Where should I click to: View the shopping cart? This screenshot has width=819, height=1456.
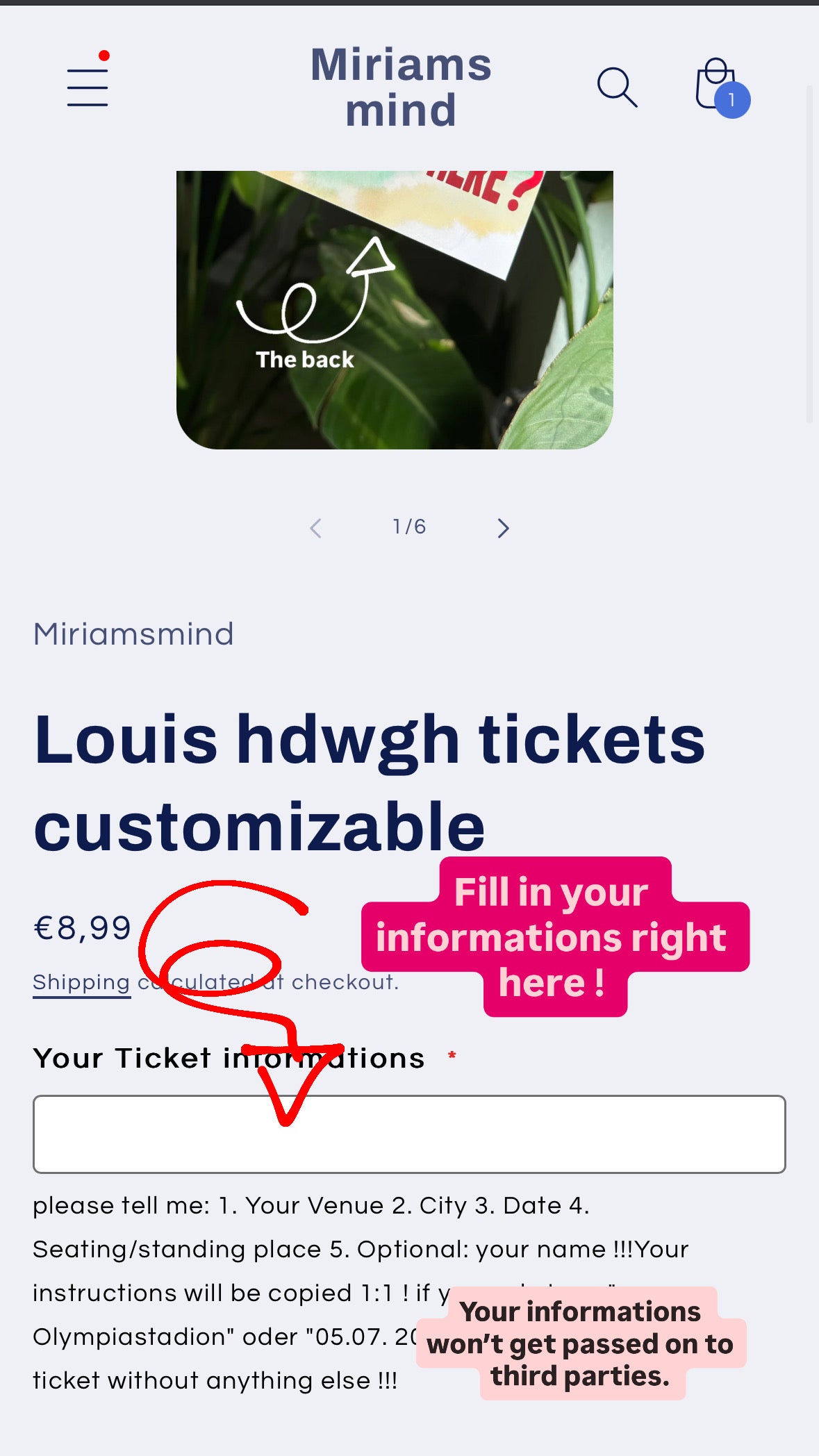(x=718, y=87)
